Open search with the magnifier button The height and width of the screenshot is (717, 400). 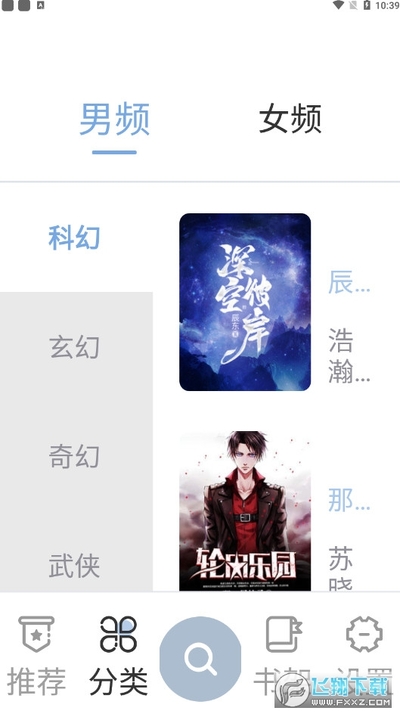click(x=200, y=659)
